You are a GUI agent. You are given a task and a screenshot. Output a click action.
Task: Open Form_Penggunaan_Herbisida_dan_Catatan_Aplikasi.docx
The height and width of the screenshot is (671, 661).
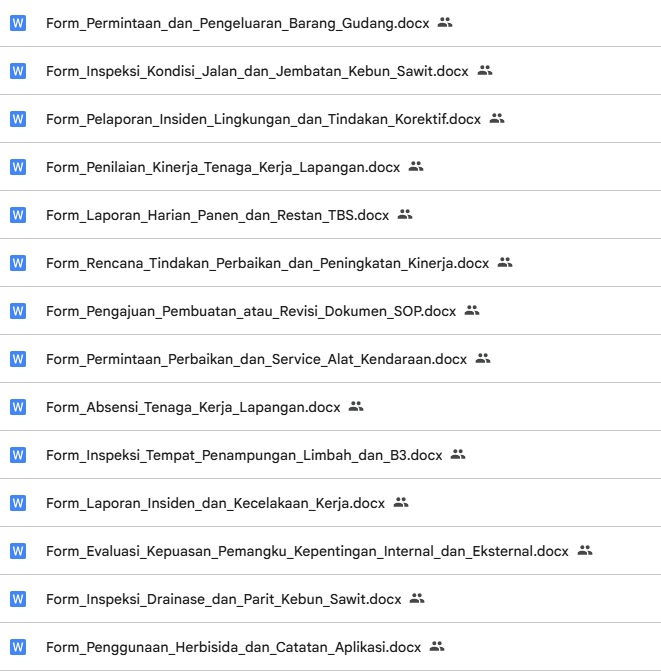pyautogui.click(x=233, y=647)
